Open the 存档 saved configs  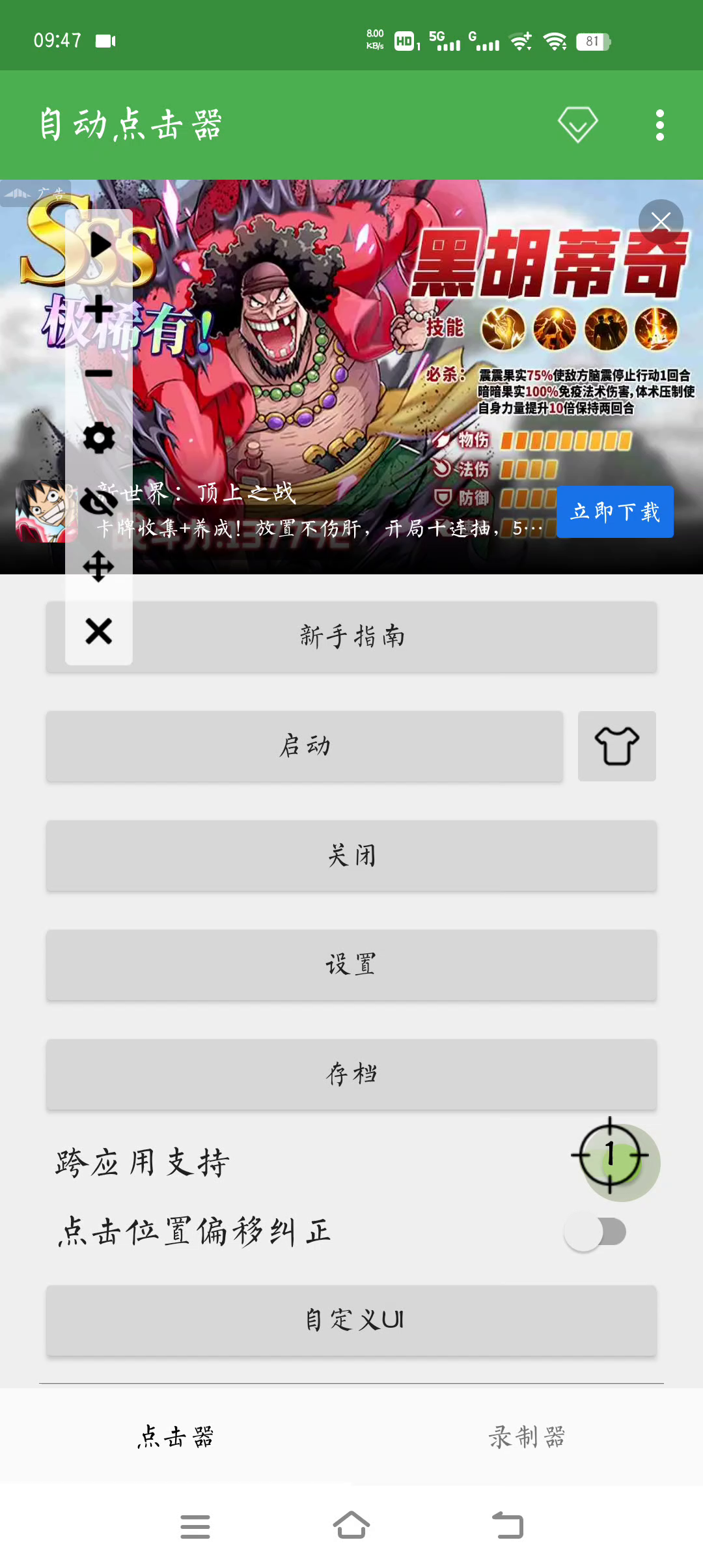click(351, 1074)
